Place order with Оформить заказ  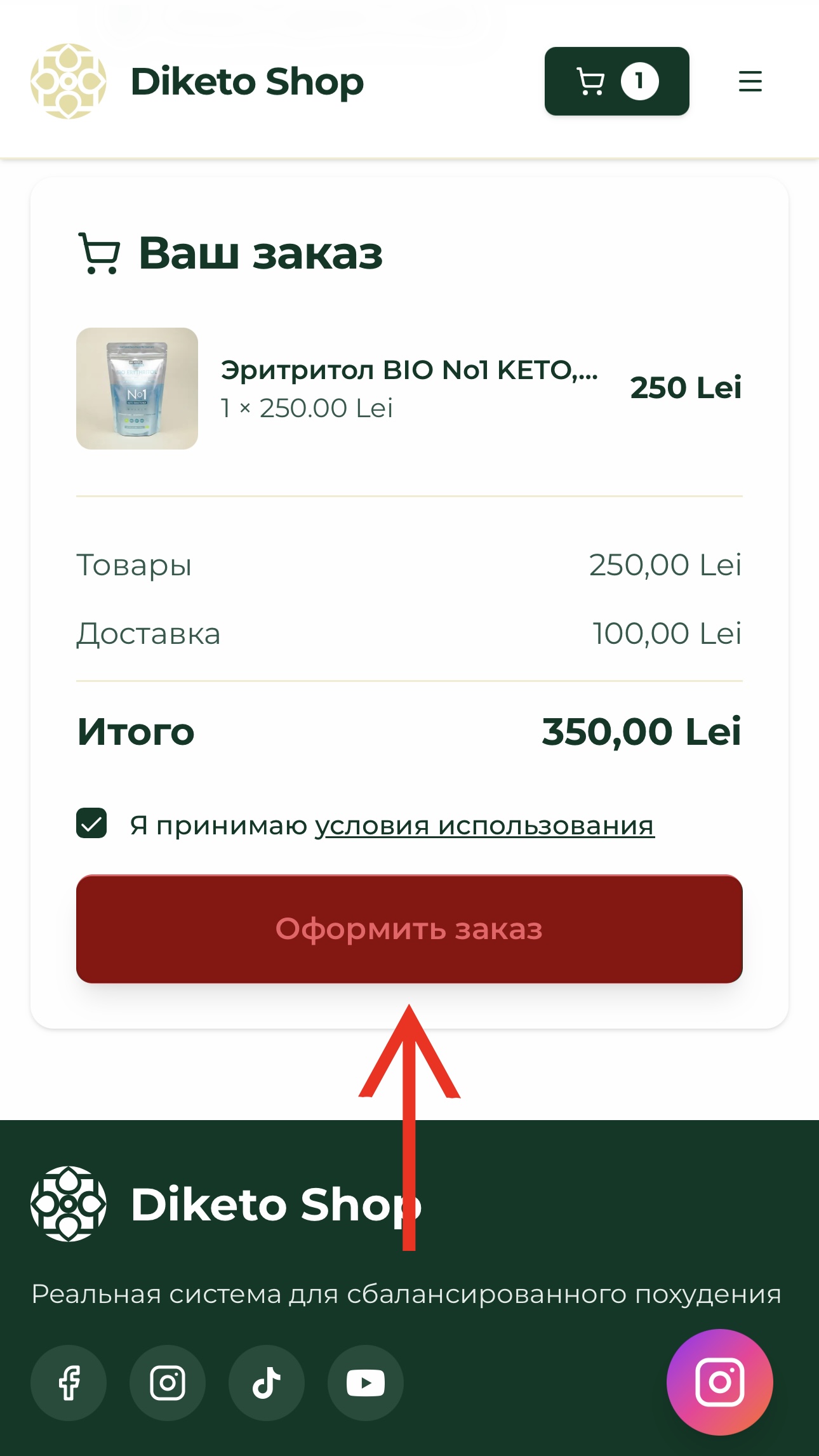[409, 929]
